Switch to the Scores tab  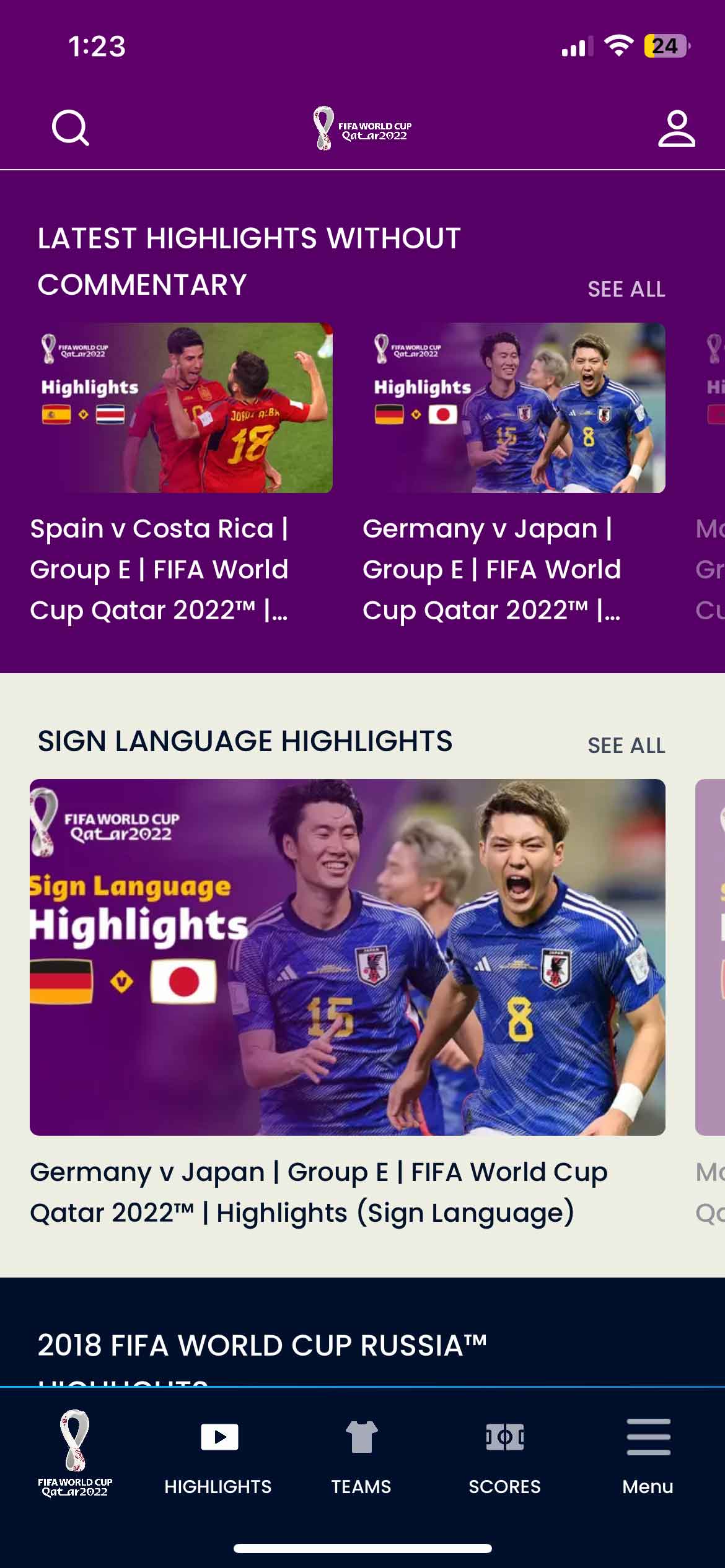[504, 1453]
